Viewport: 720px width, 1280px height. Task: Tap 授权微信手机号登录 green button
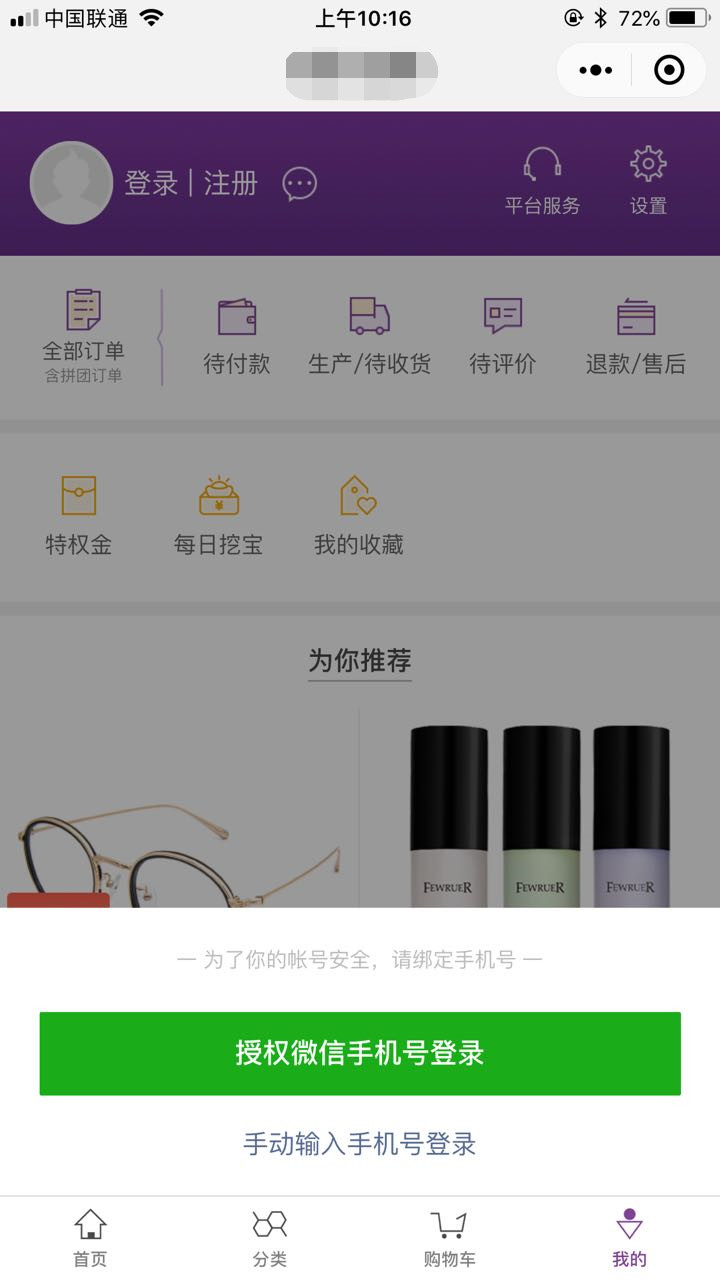(360, 1053)
